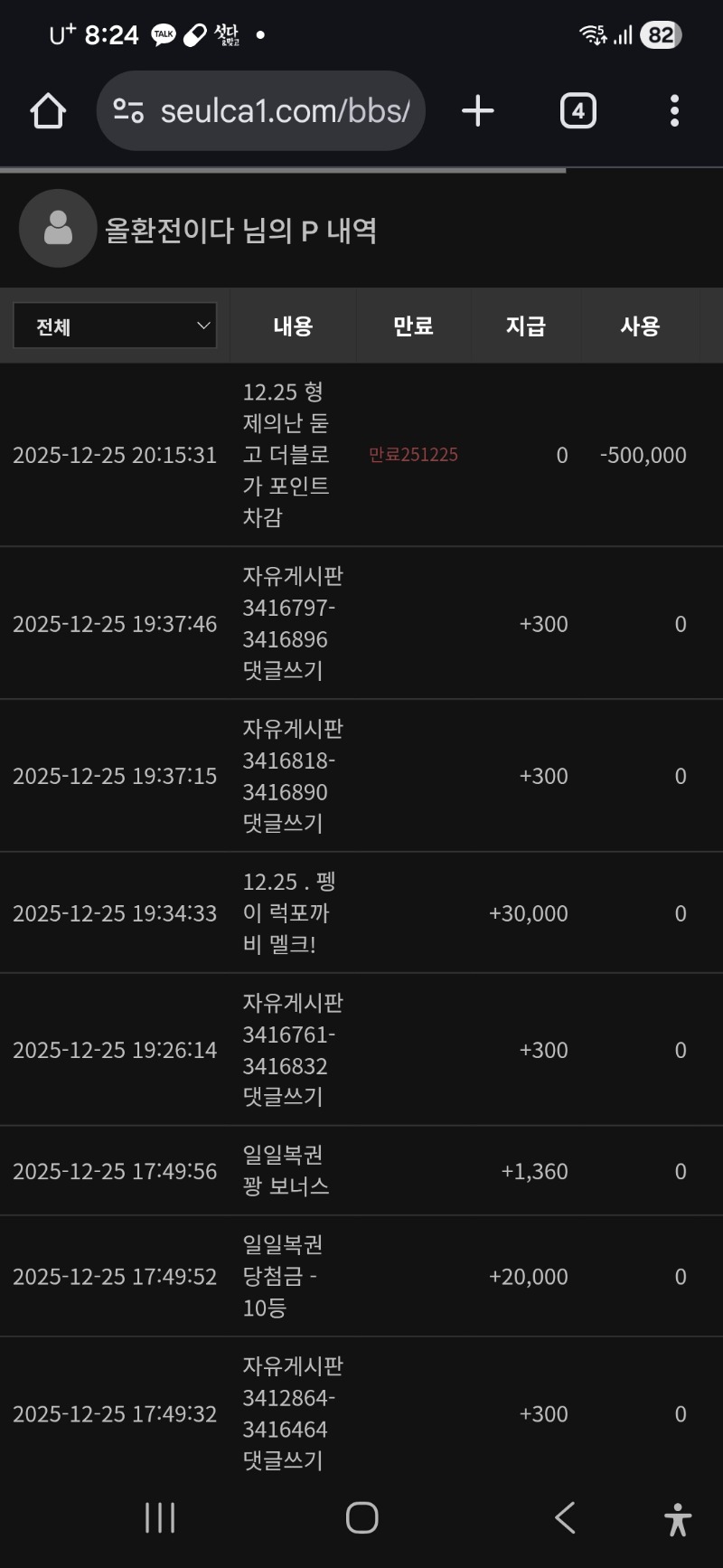
Task: Go to the phone home screen
Action: pyautogui.click(x=361, y=1517)
